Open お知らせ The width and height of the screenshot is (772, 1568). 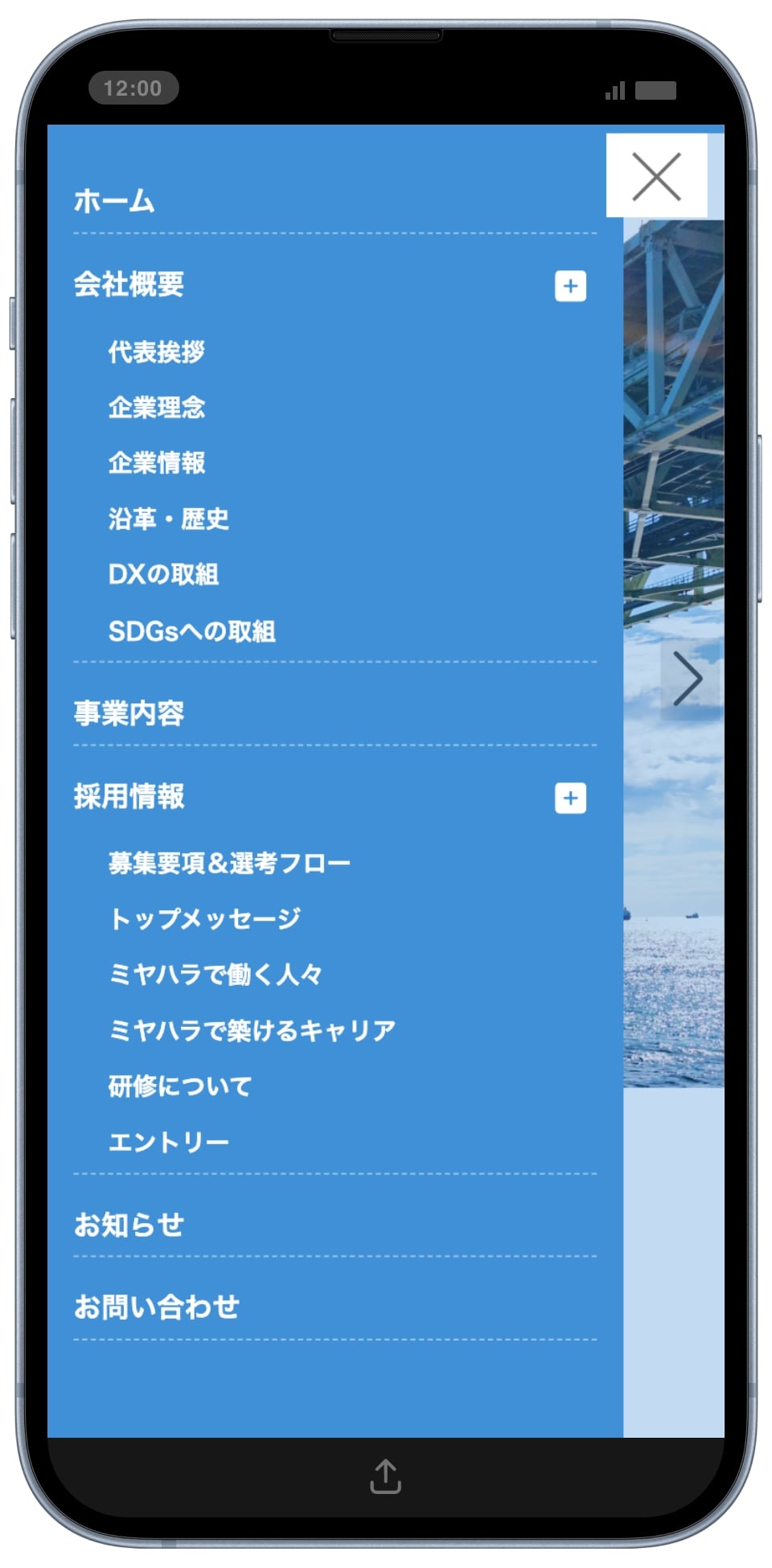point(129,1225)
